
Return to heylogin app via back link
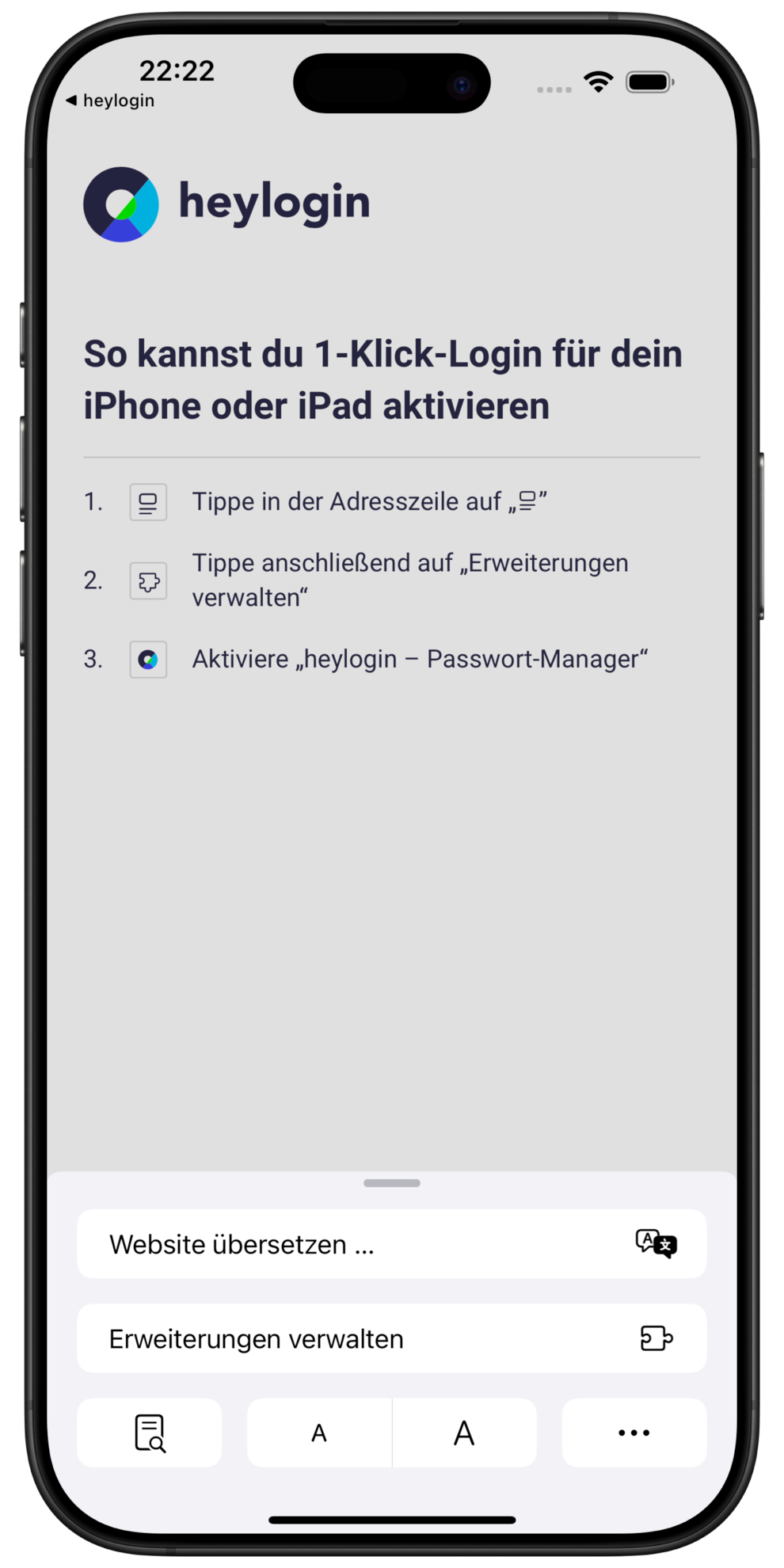click(110, 101)
